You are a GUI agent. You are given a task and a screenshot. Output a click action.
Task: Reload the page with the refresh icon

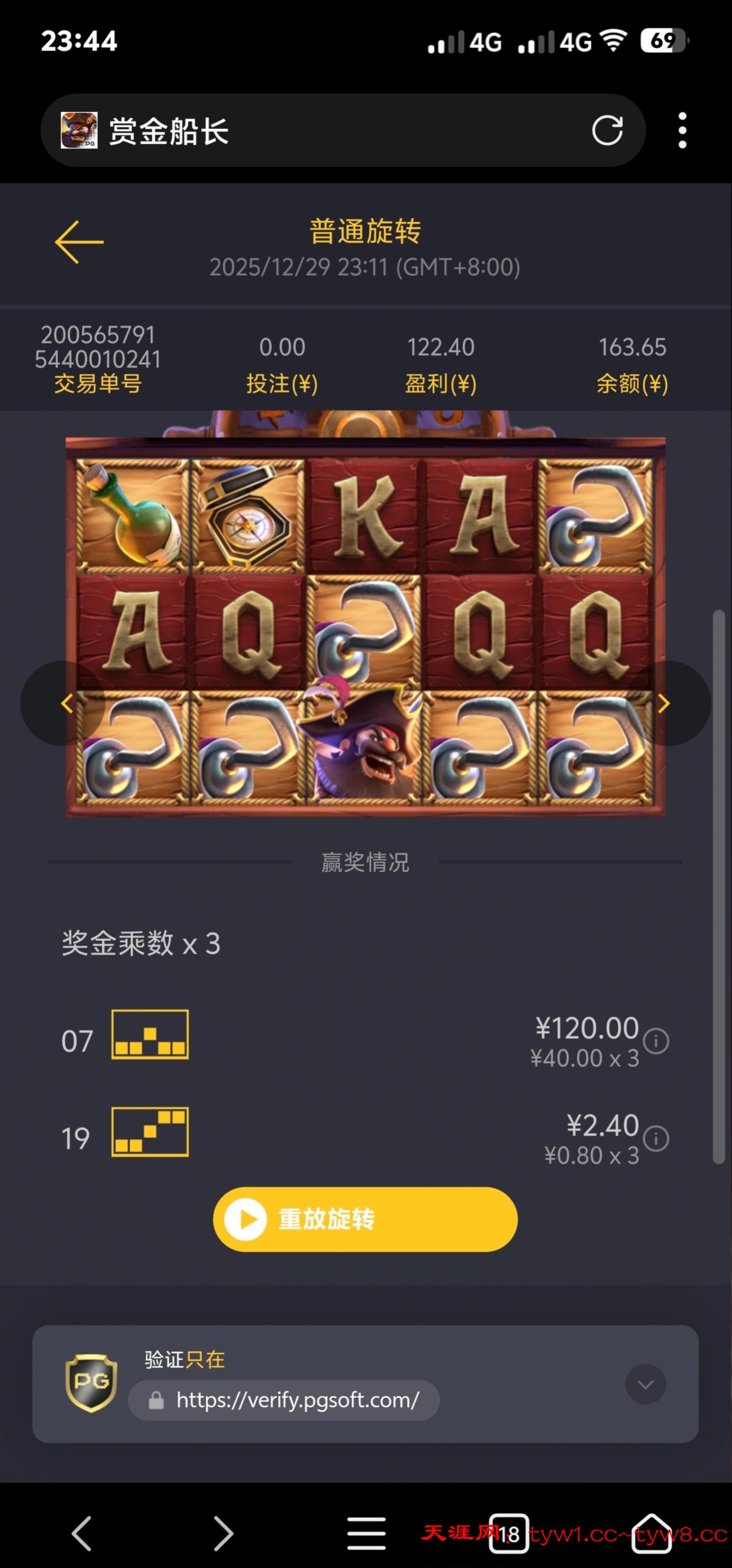tap(607, 130)
